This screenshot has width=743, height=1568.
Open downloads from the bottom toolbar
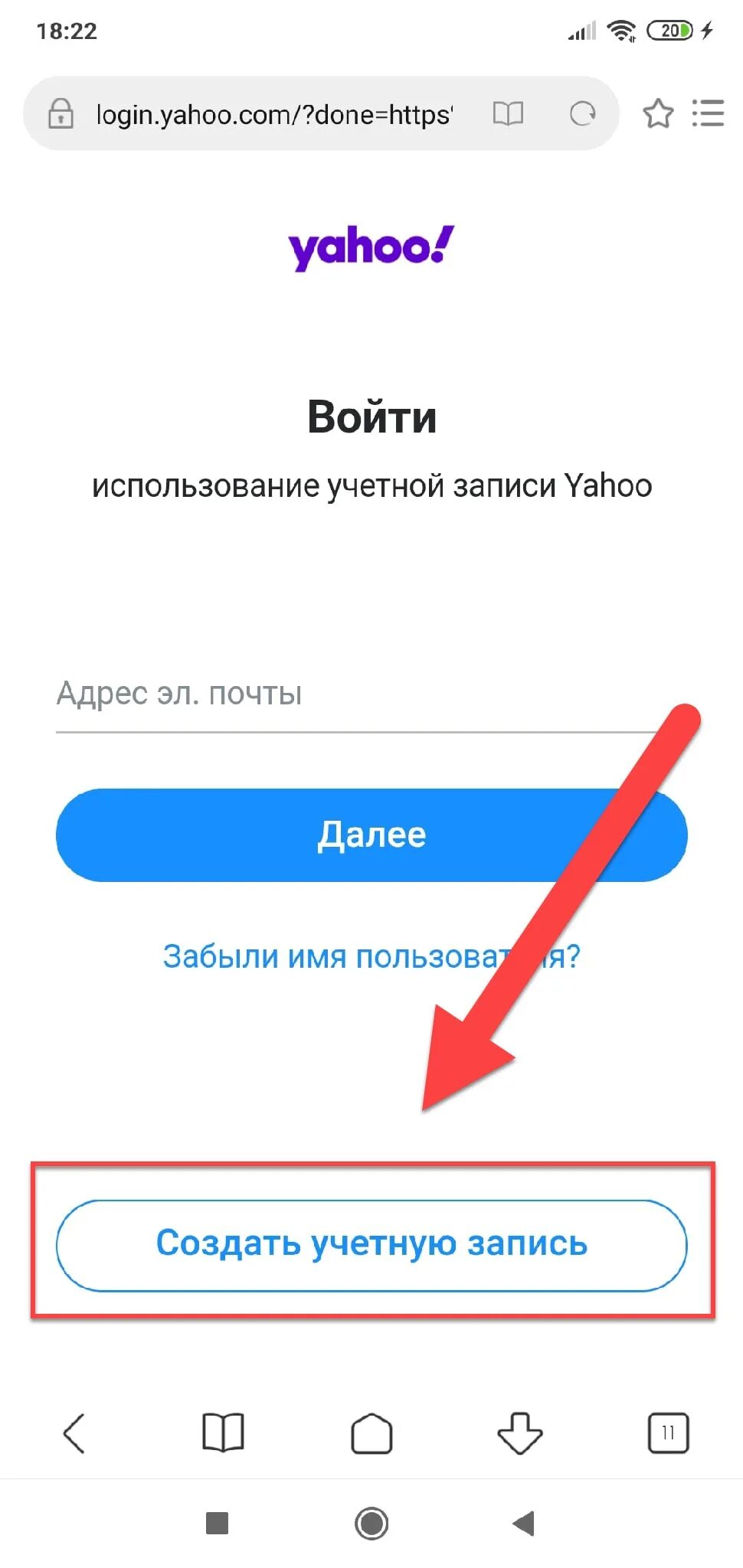(520, 1432)
